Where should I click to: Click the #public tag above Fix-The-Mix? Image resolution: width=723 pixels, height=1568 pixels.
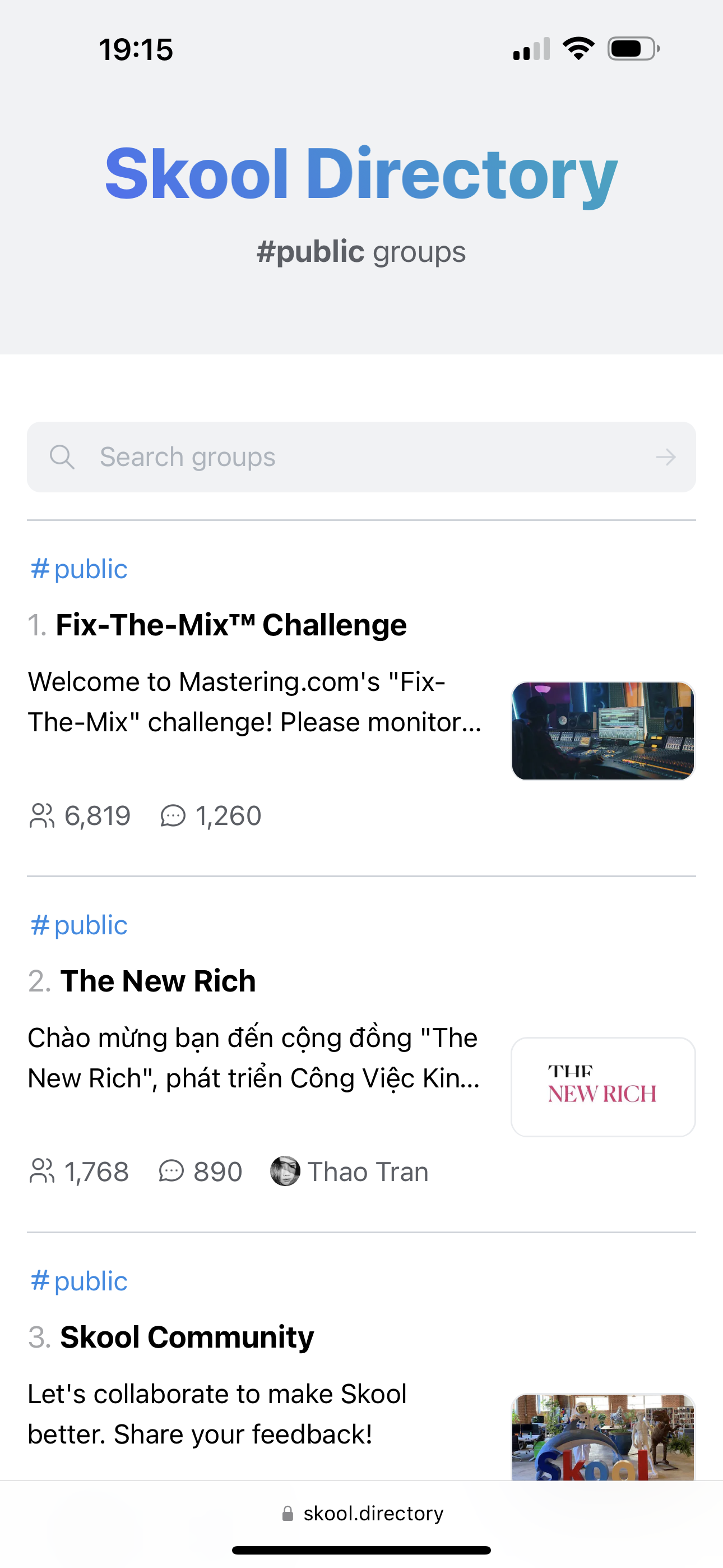(78, 569)
